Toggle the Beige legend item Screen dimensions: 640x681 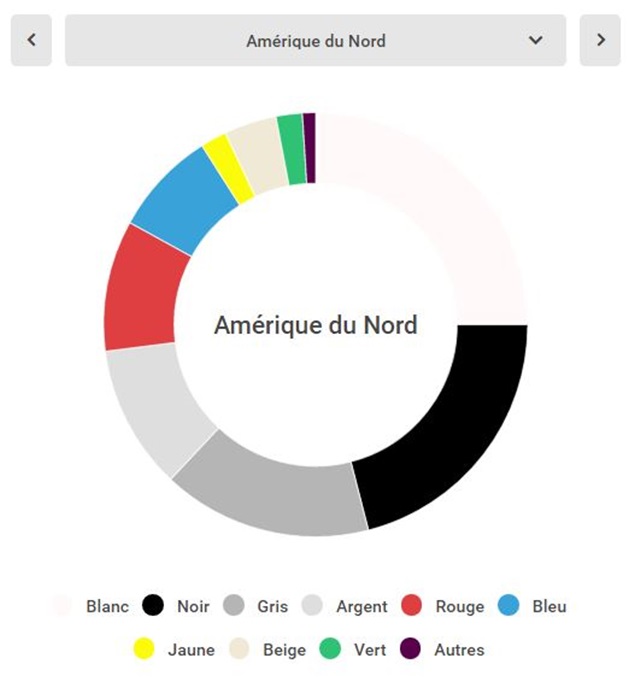(268, 649)
